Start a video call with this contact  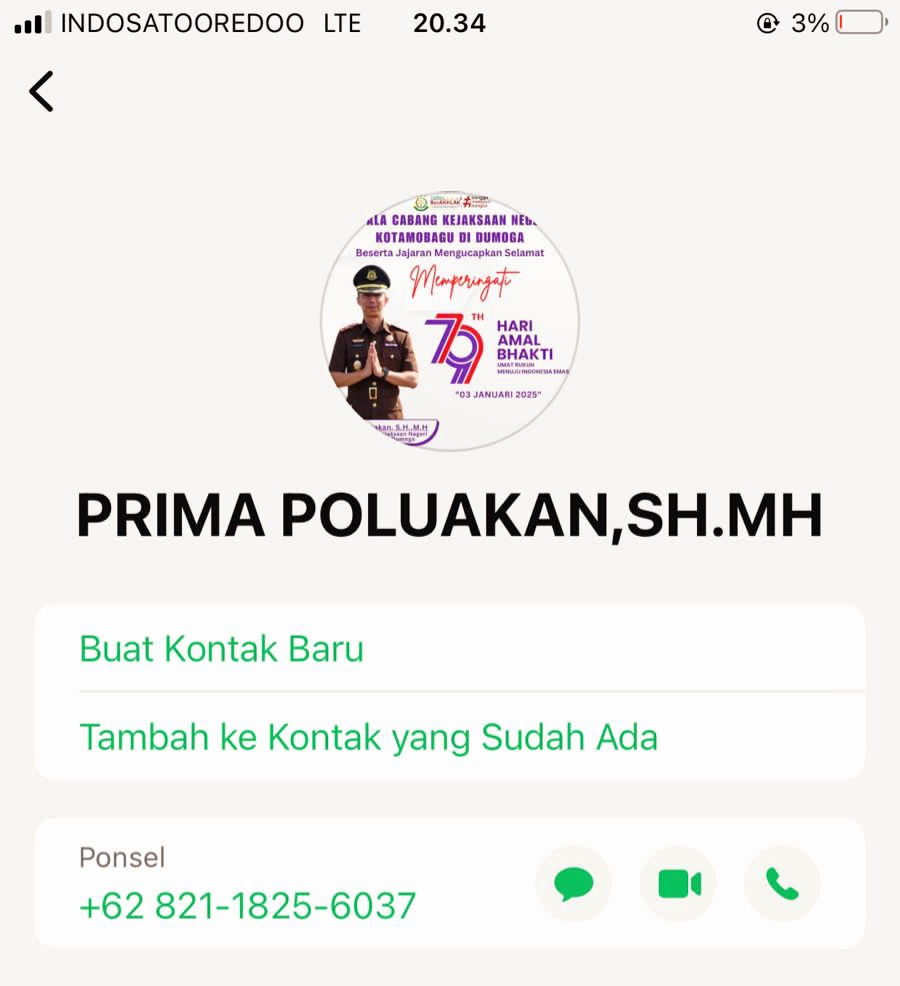pos(678,884)
